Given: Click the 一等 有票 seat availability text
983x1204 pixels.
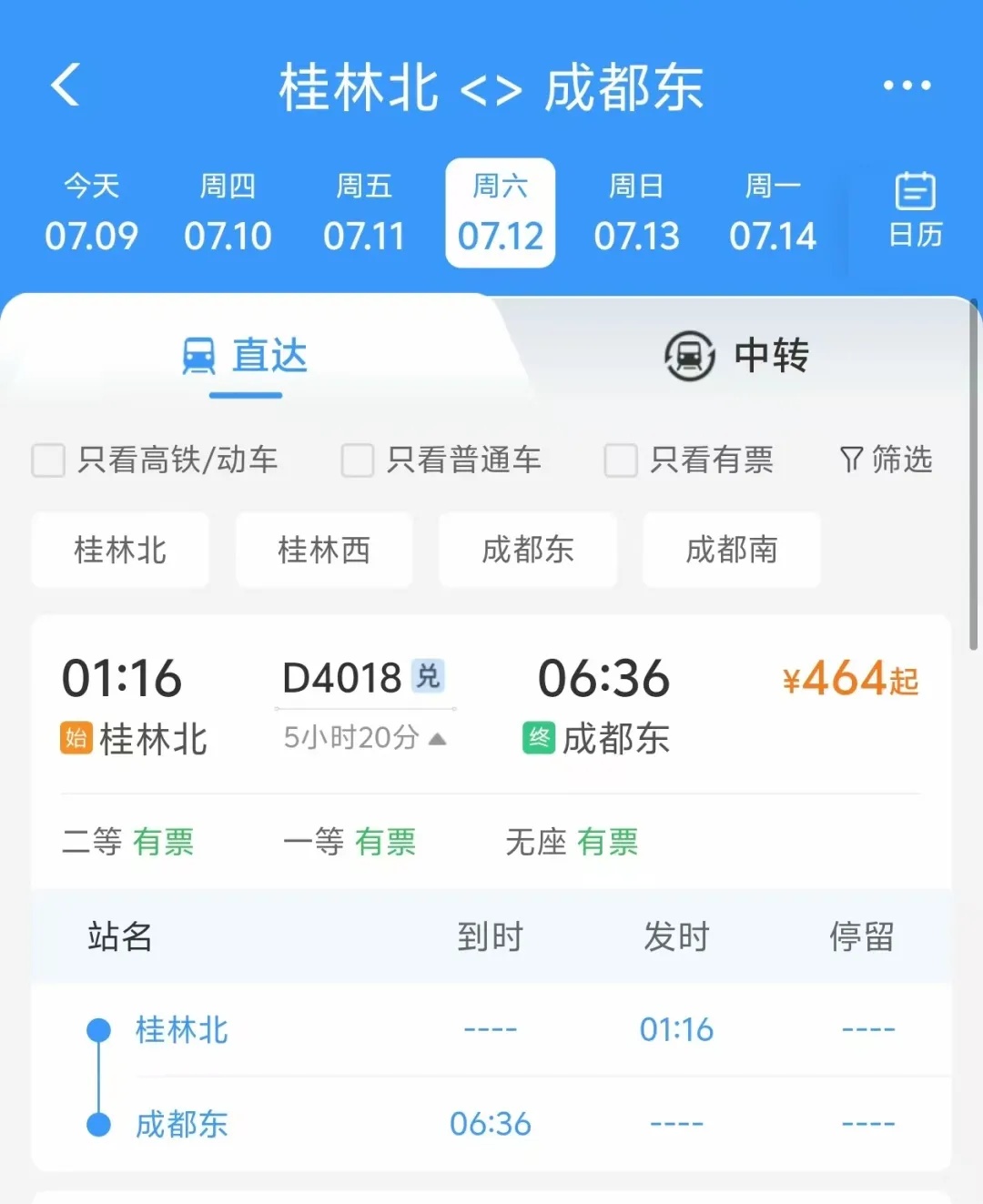Looking at the screenshot, I should (350, 842).
